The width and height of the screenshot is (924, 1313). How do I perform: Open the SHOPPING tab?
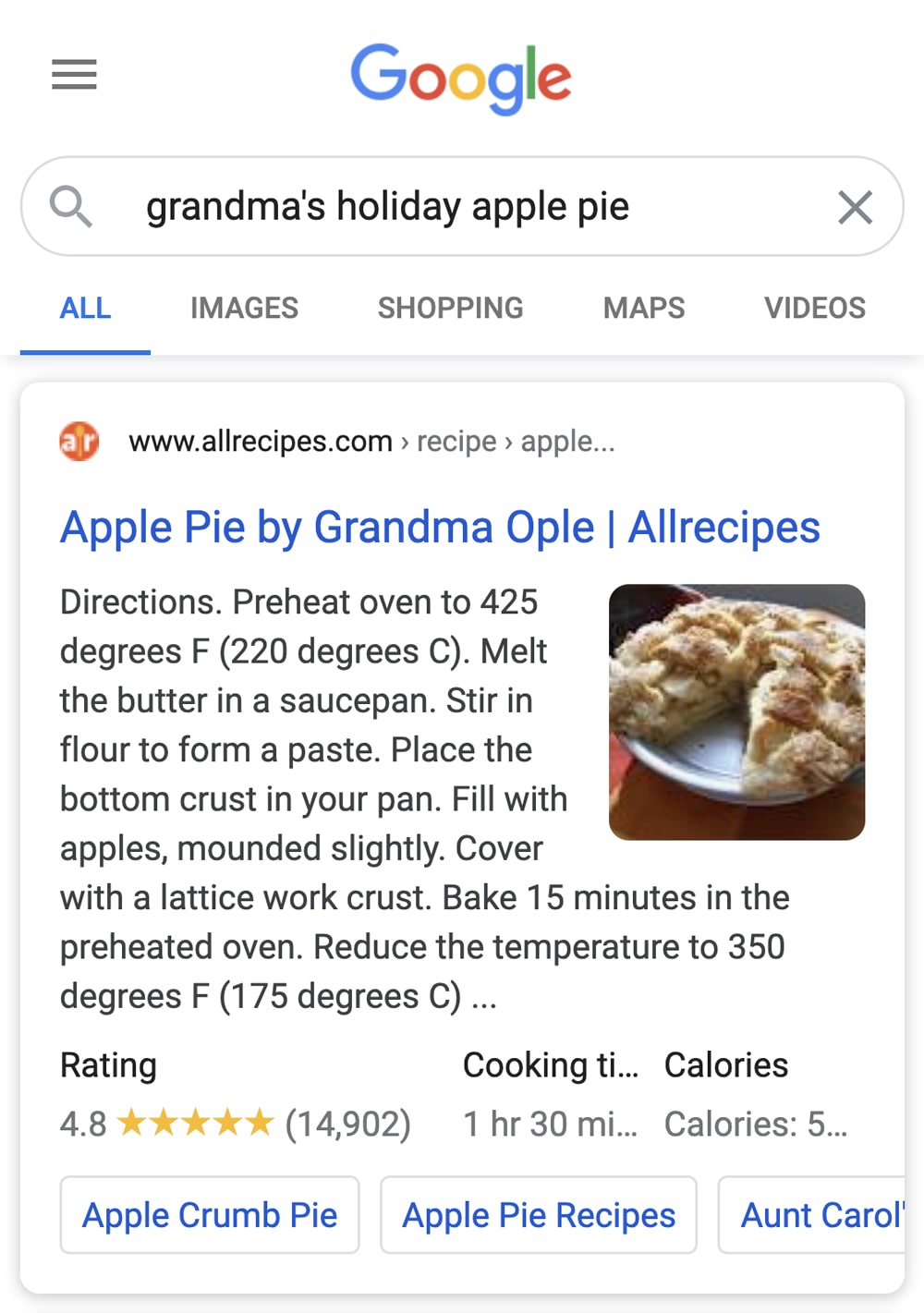[x=450, y=308]
